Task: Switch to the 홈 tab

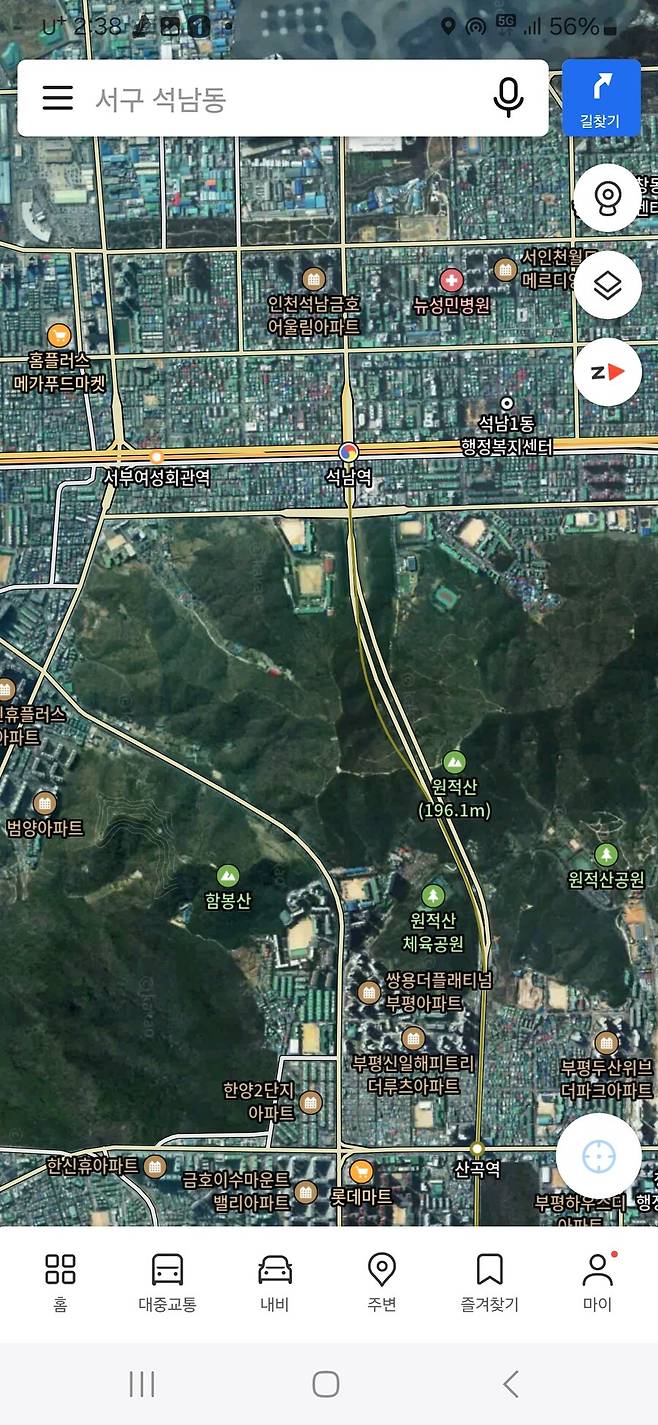Action: (60, 1280)
